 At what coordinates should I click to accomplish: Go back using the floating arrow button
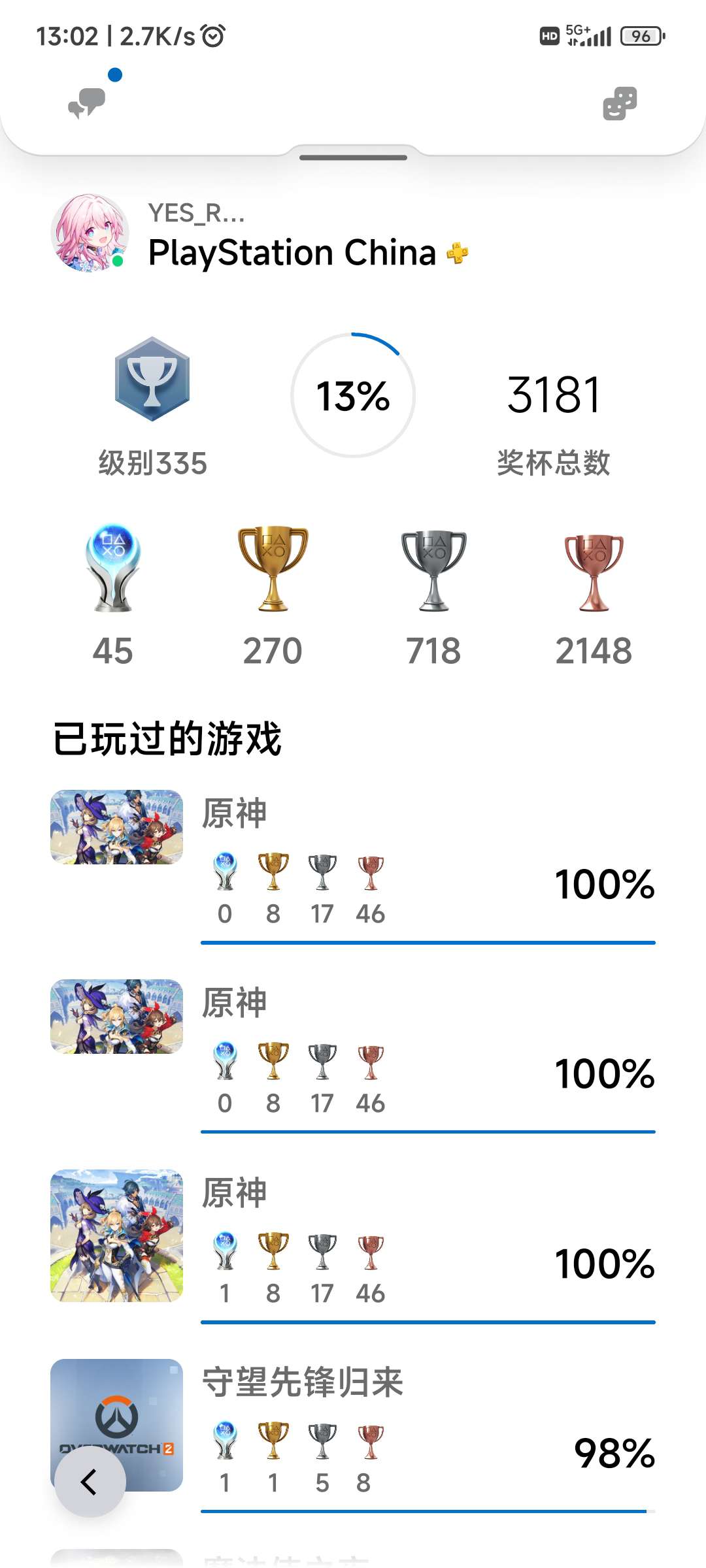pyautogui.click(x=90, y=1481)
